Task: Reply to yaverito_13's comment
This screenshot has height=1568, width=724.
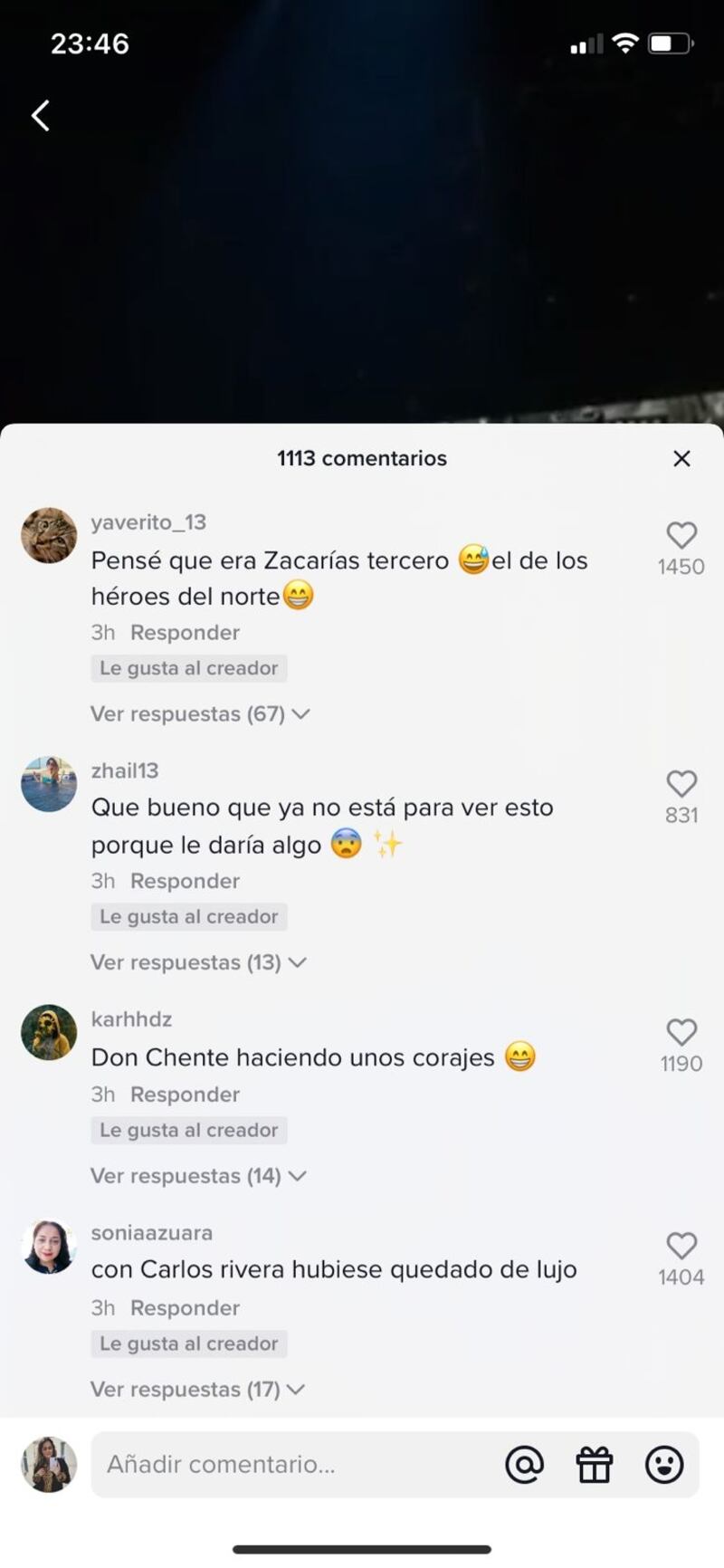Action: pyautogui.click(x=185, y=633)
